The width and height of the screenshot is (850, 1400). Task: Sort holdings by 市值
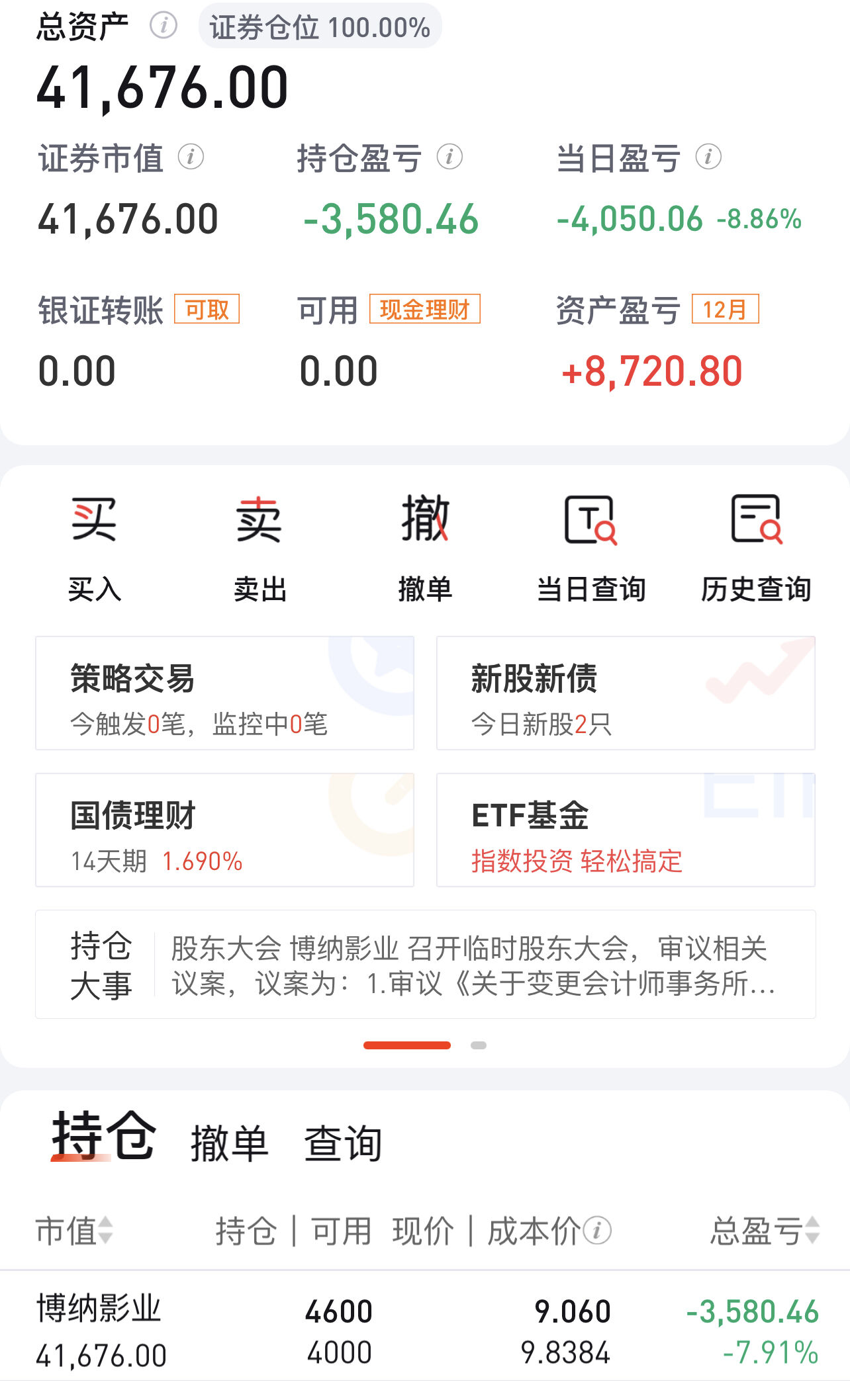pyautogui.click(x=73, y=1231)
